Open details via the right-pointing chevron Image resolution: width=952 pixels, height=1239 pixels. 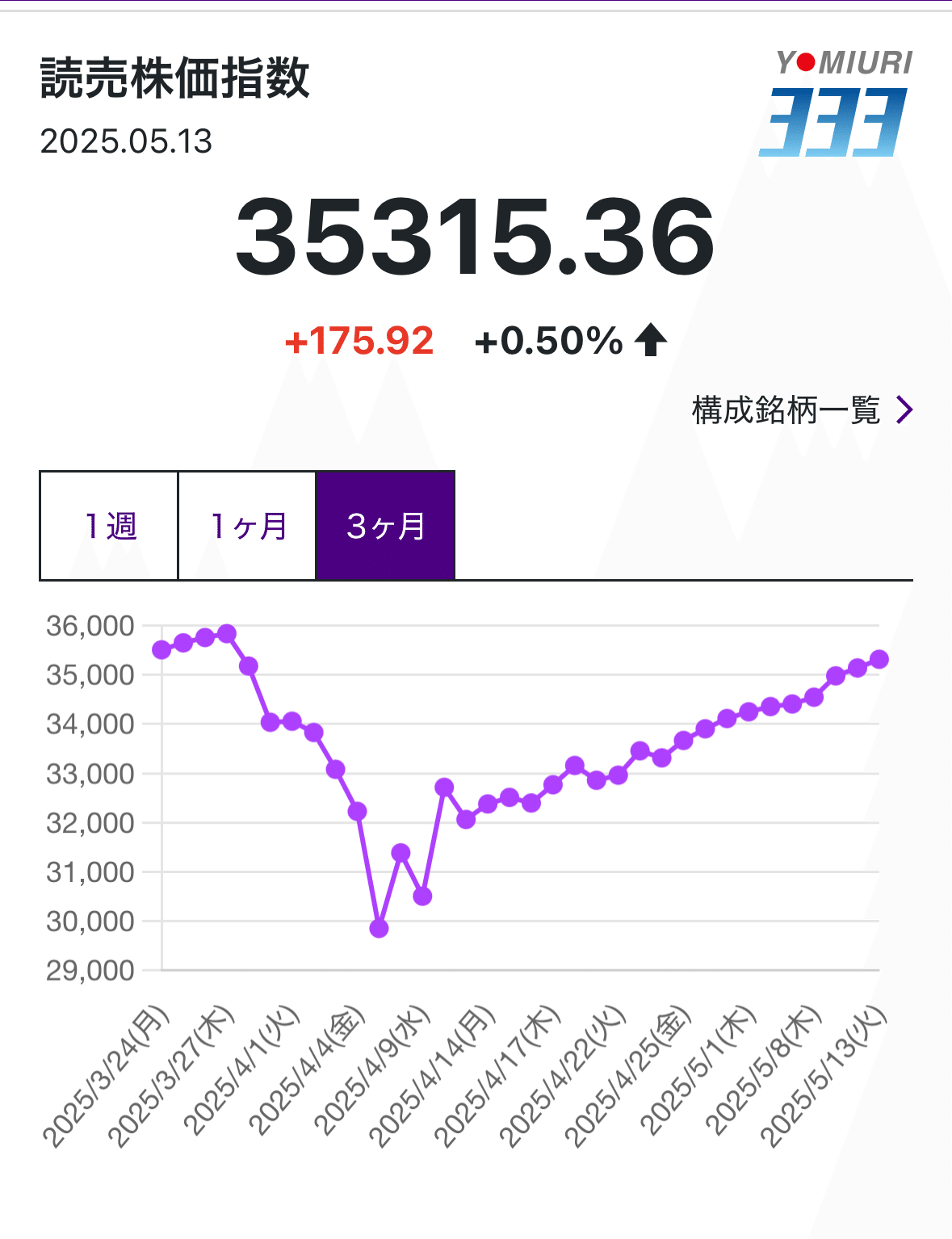click(905, 408)
